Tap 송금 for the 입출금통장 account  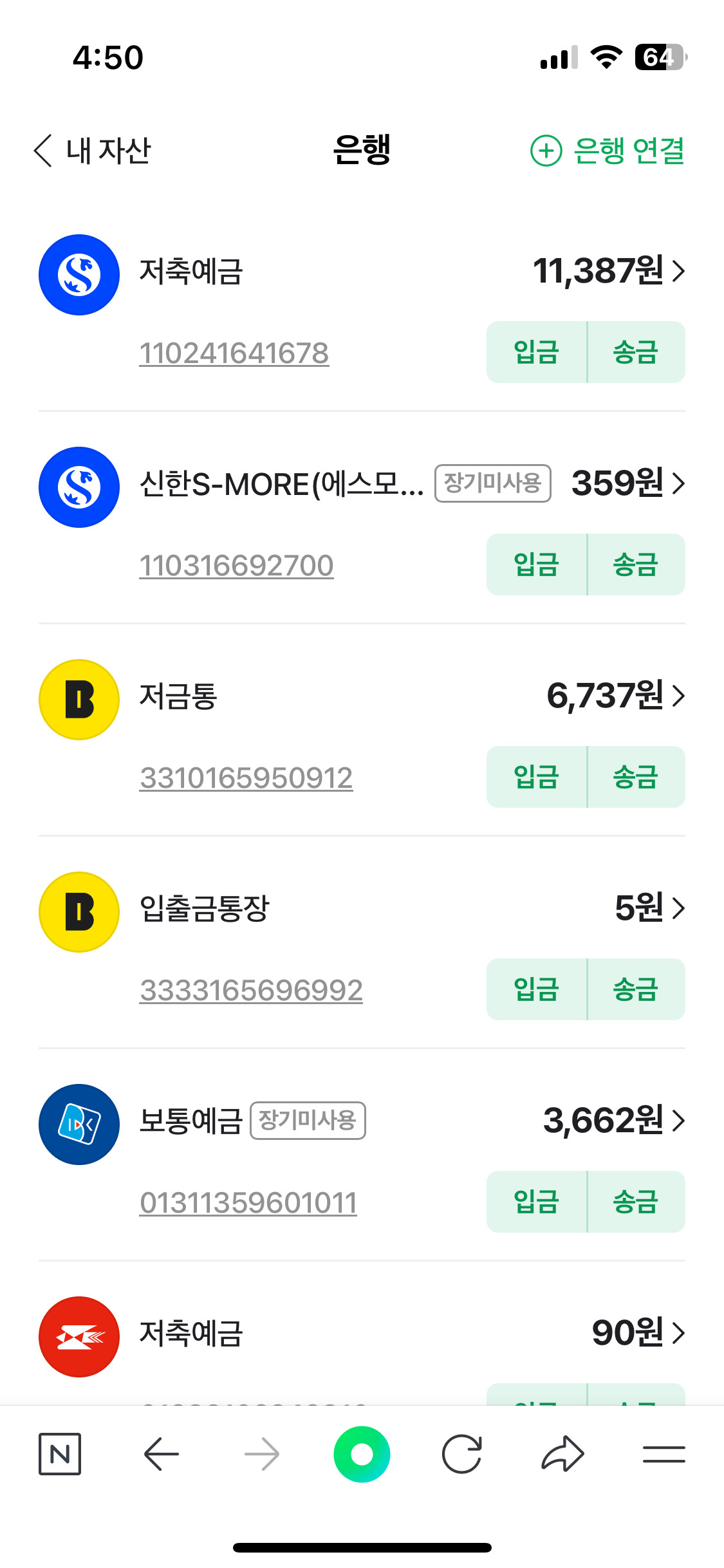pos(636,989)
